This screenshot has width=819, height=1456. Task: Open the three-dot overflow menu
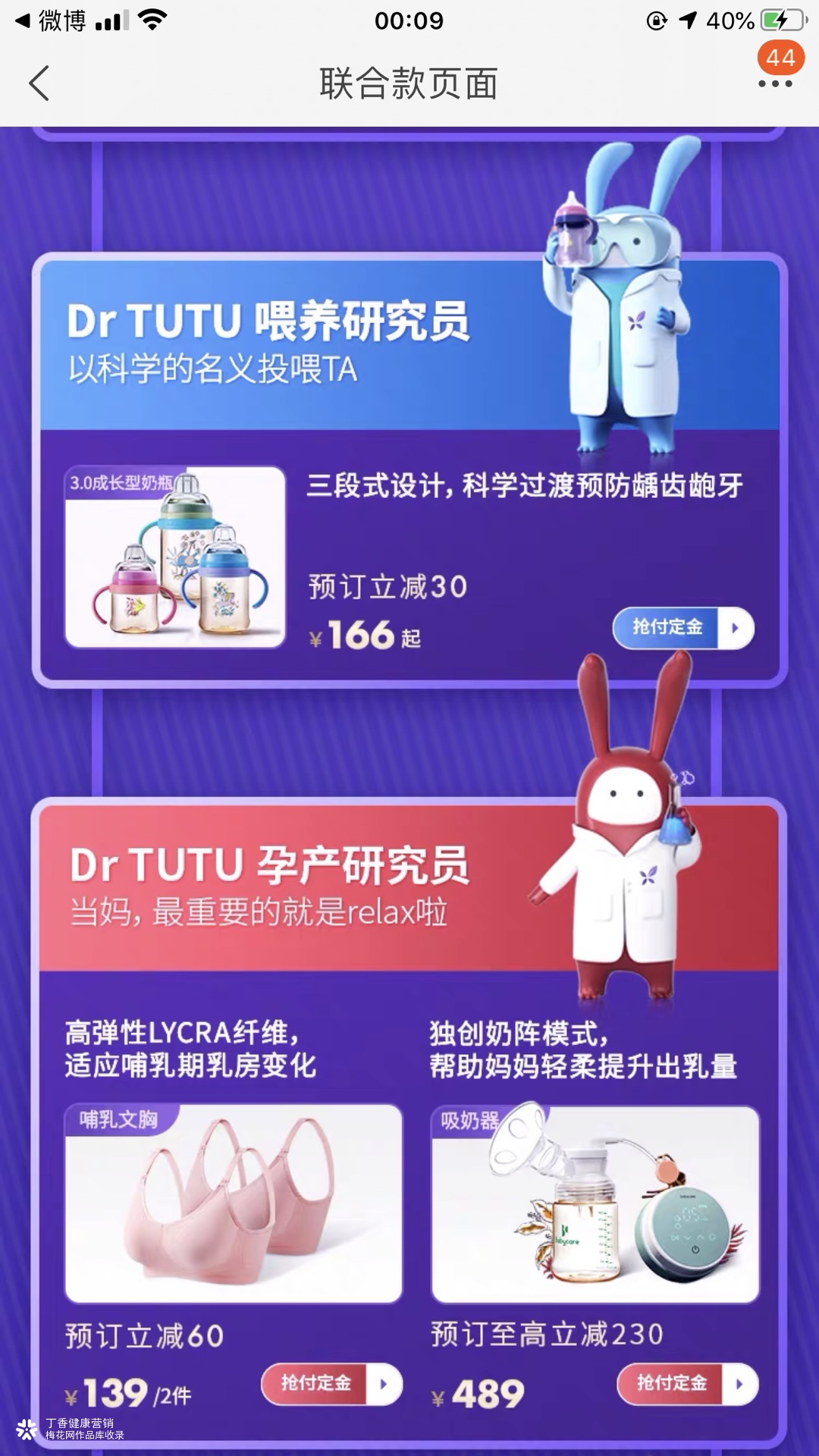pyautogui.click(x=775, y=83)
